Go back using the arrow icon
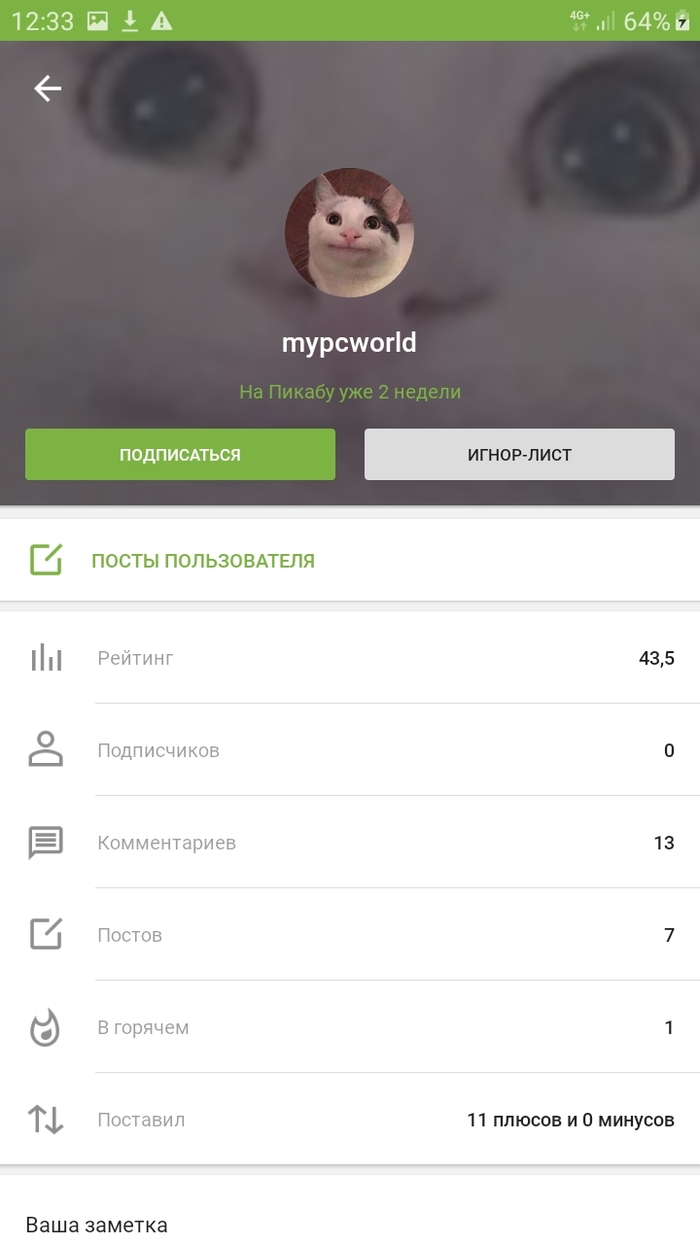Image resolution: width=700 pixels, height=1244 pixels. (47, 89)
